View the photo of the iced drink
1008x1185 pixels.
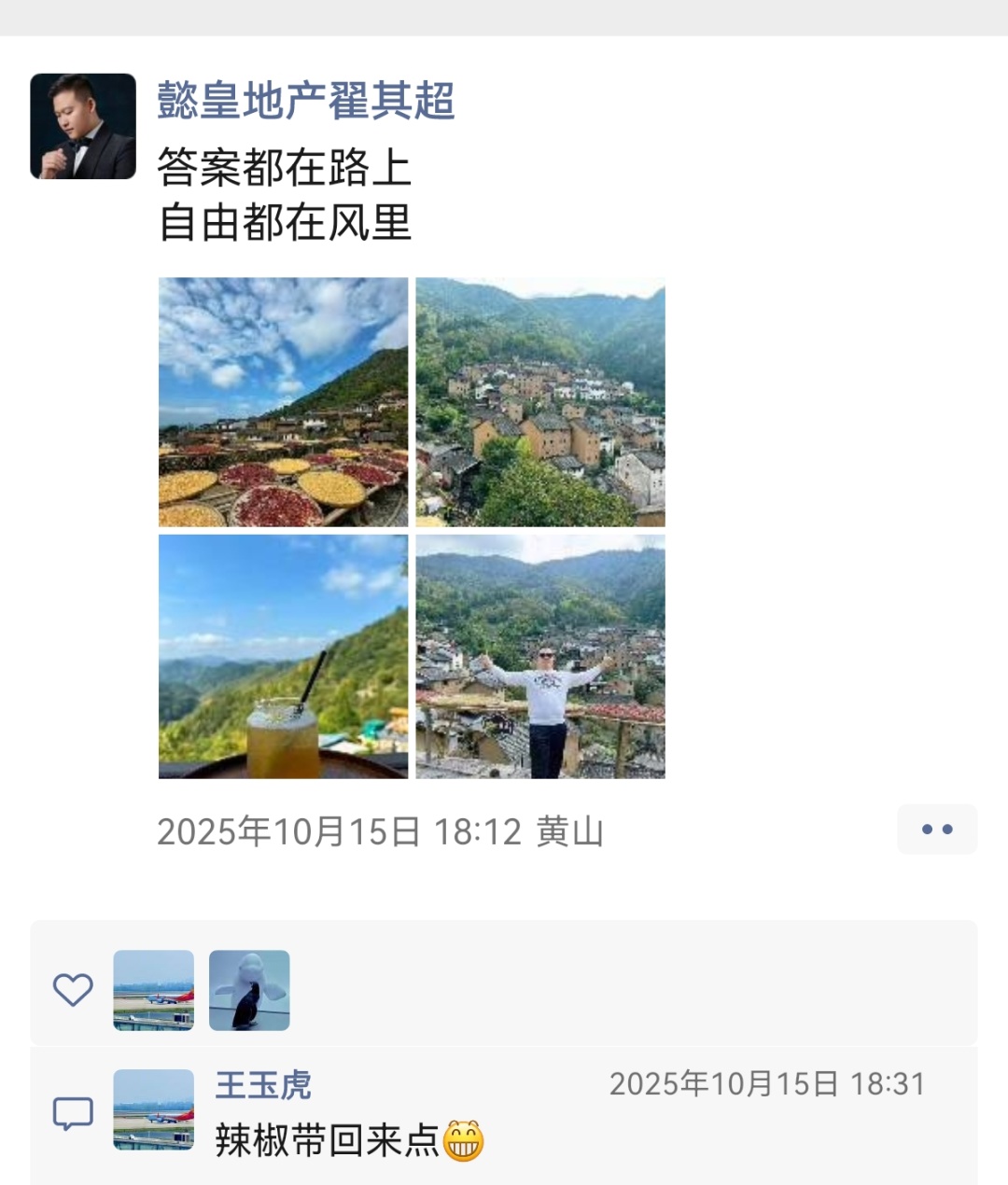click(283, 657)
